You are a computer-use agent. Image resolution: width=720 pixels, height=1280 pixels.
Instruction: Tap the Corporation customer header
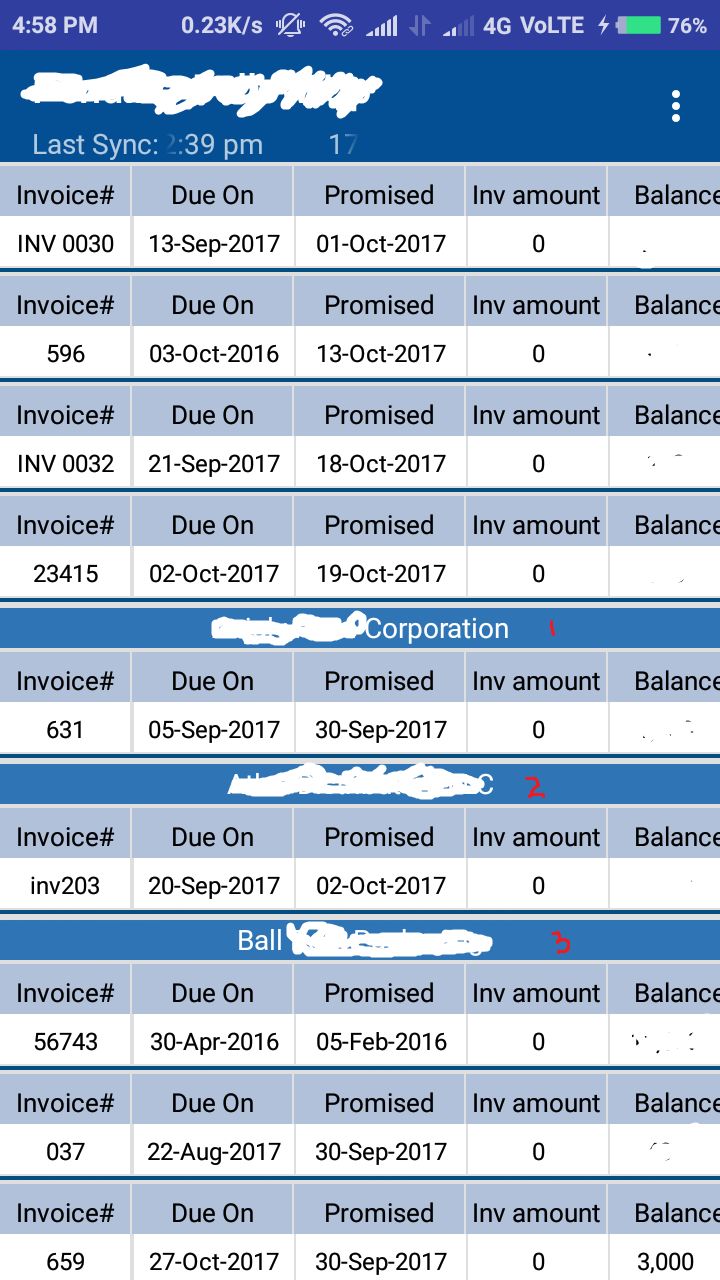[x=360, y=628]
